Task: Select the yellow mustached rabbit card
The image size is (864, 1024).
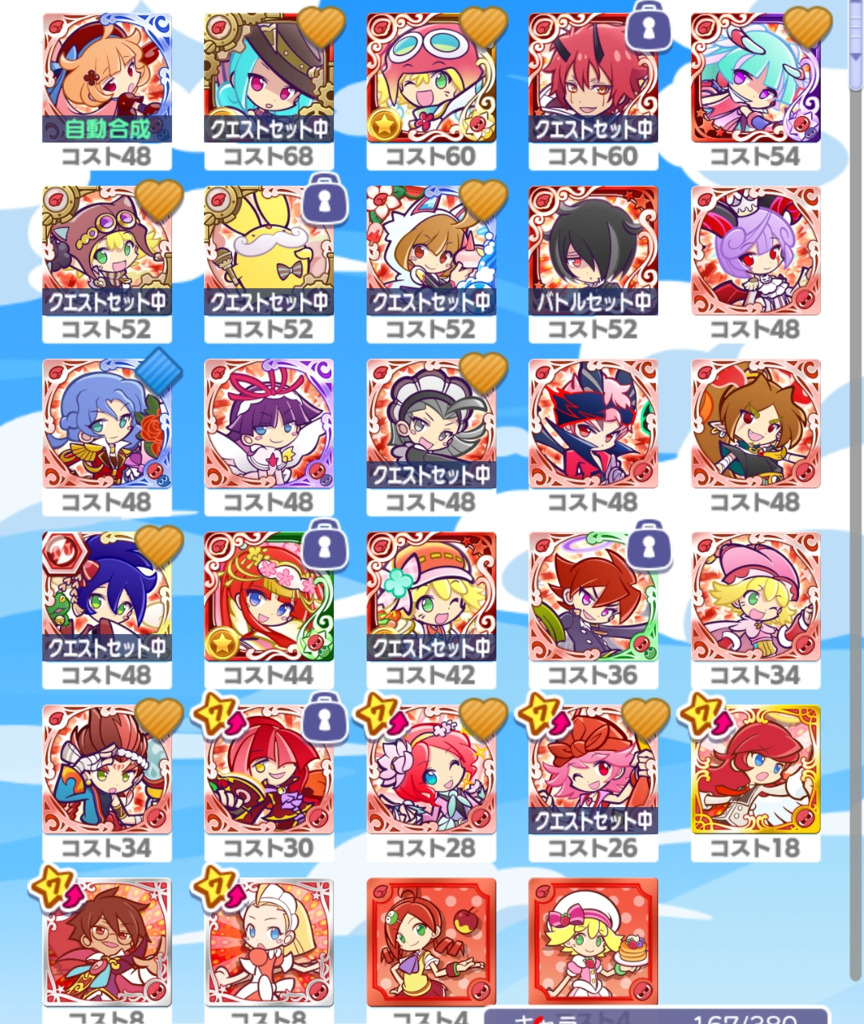Action: (269, 251)
